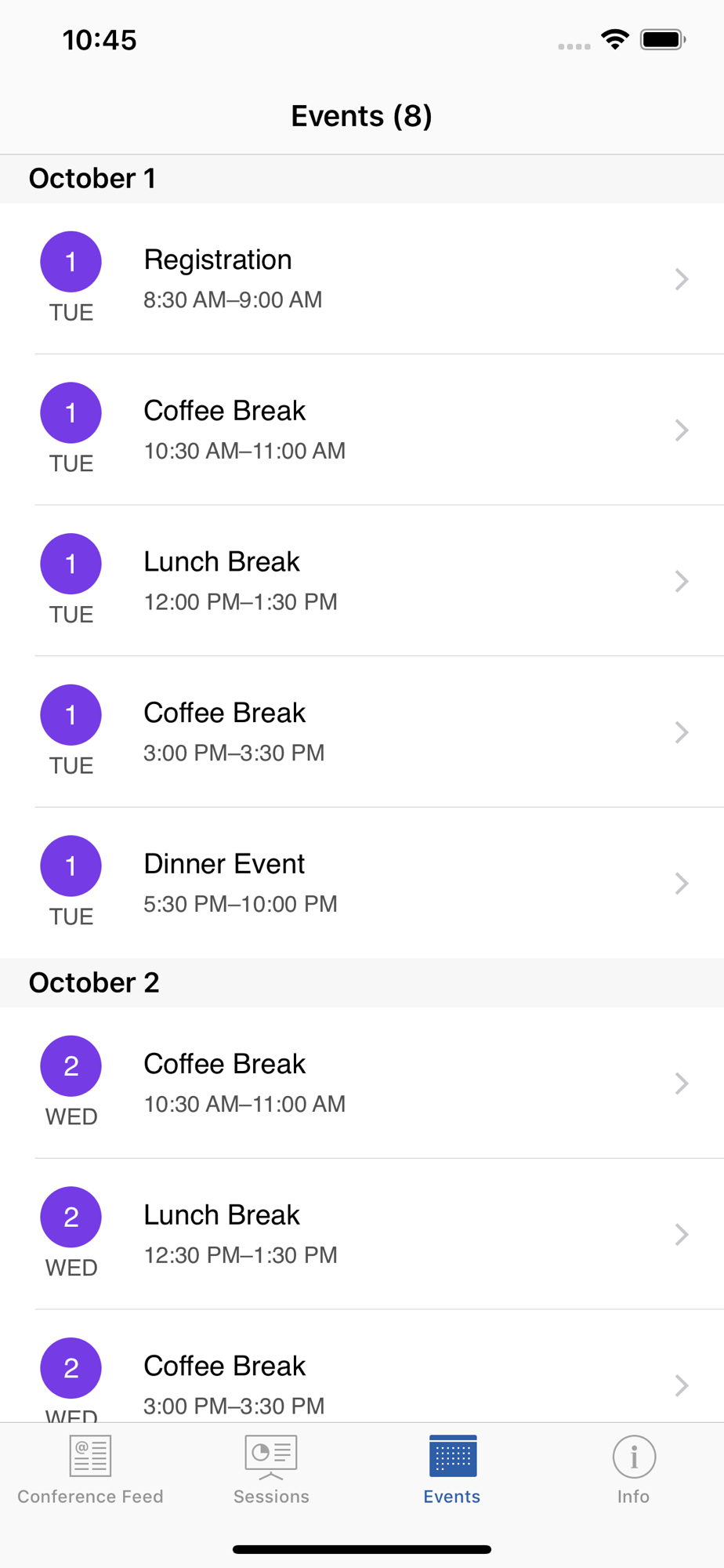724x1568 pixels.
Task: Open the 10:30 AM Coffee Break on Tuesday
Action: 362,430
